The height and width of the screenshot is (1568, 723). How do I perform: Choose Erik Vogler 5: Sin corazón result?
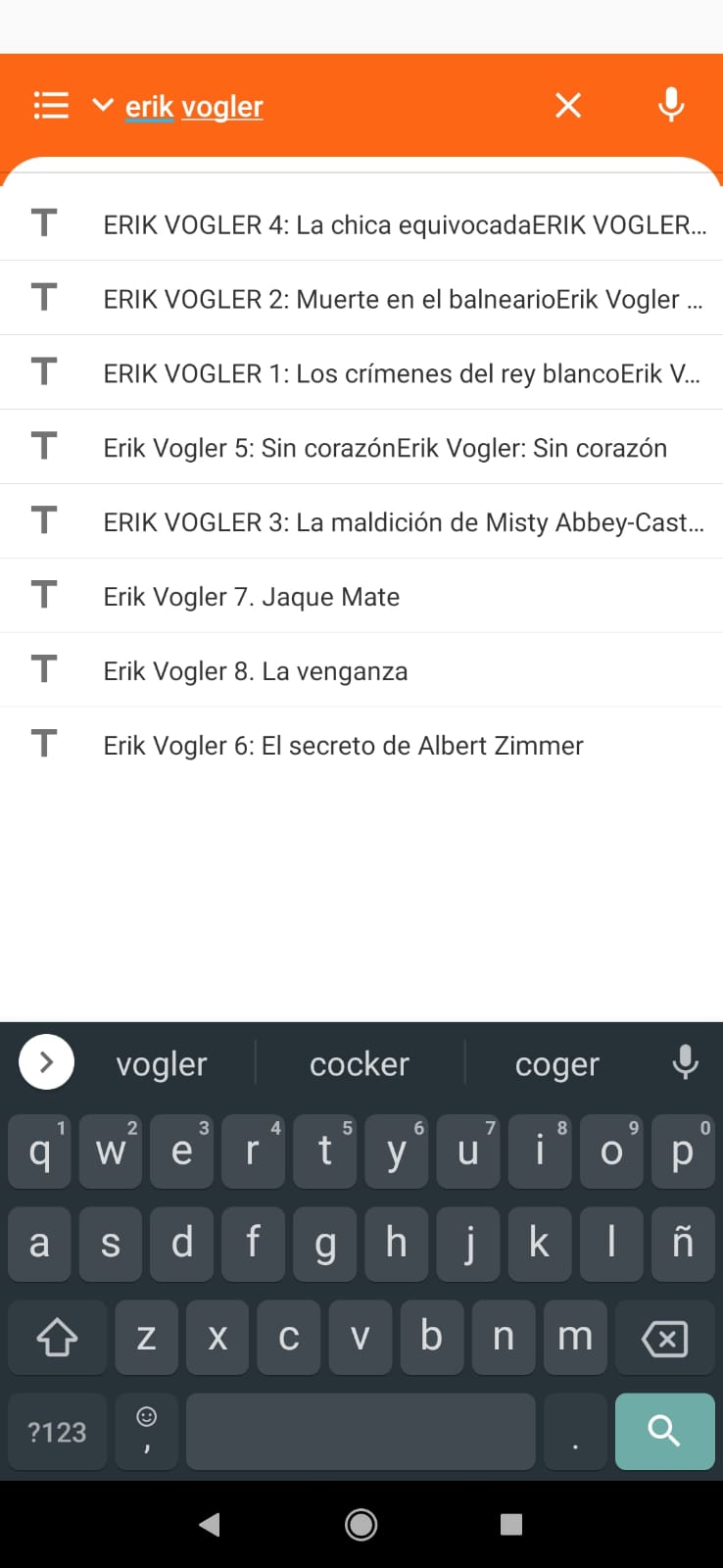tap(361, 447)
